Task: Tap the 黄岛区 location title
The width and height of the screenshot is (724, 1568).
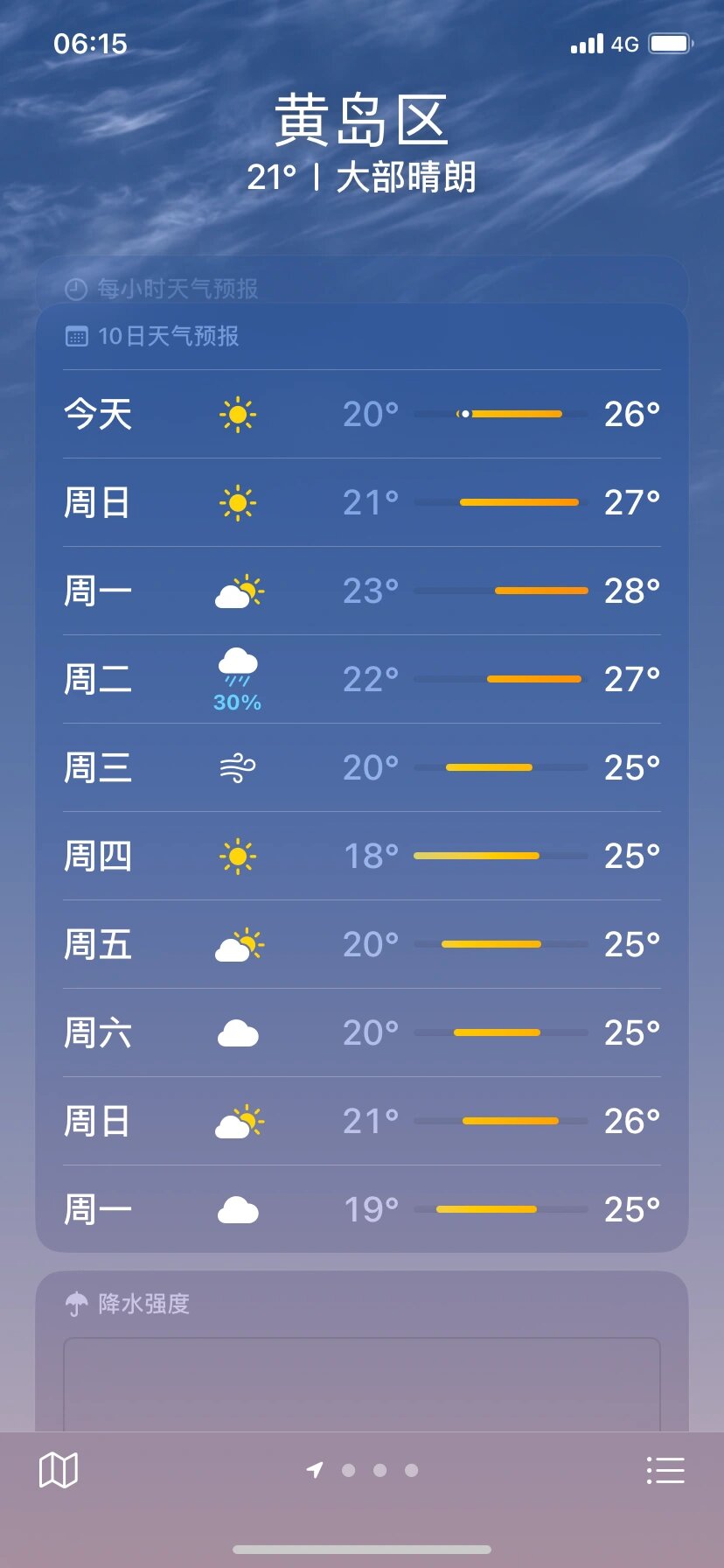Action: pyautogui.click(x=362, y=118)
